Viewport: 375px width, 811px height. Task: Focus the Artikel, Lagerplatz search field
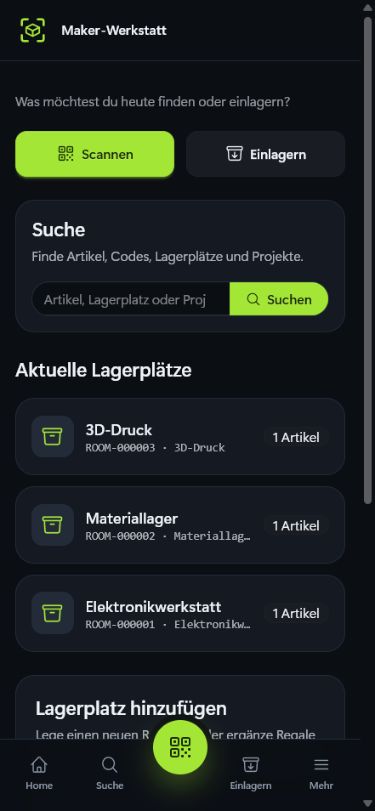(131, 299)
